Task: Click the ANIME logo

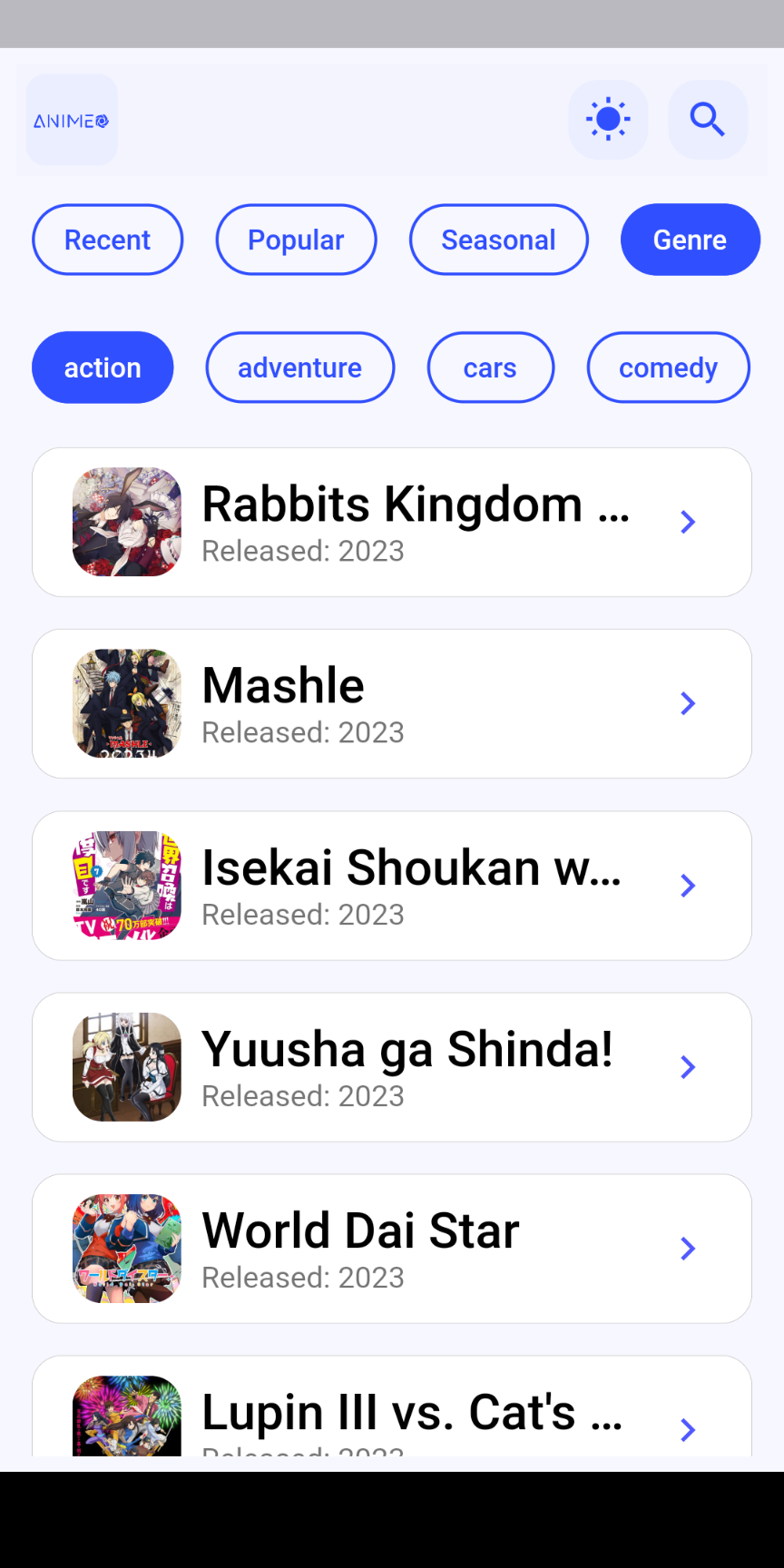Action: (71, 119)
